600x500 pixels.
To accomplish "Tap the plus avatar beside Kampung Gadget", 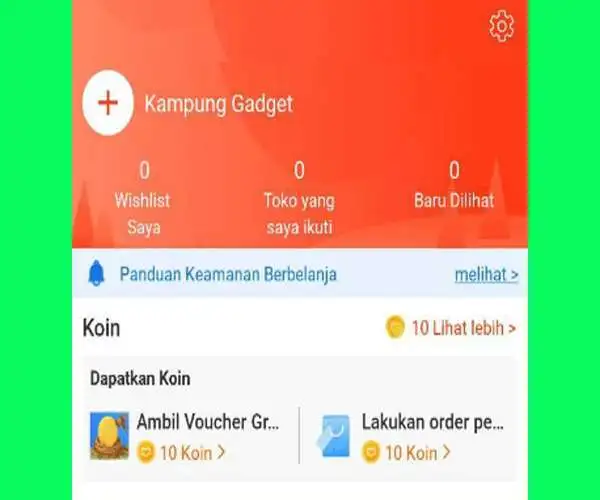I will (108, 103).
